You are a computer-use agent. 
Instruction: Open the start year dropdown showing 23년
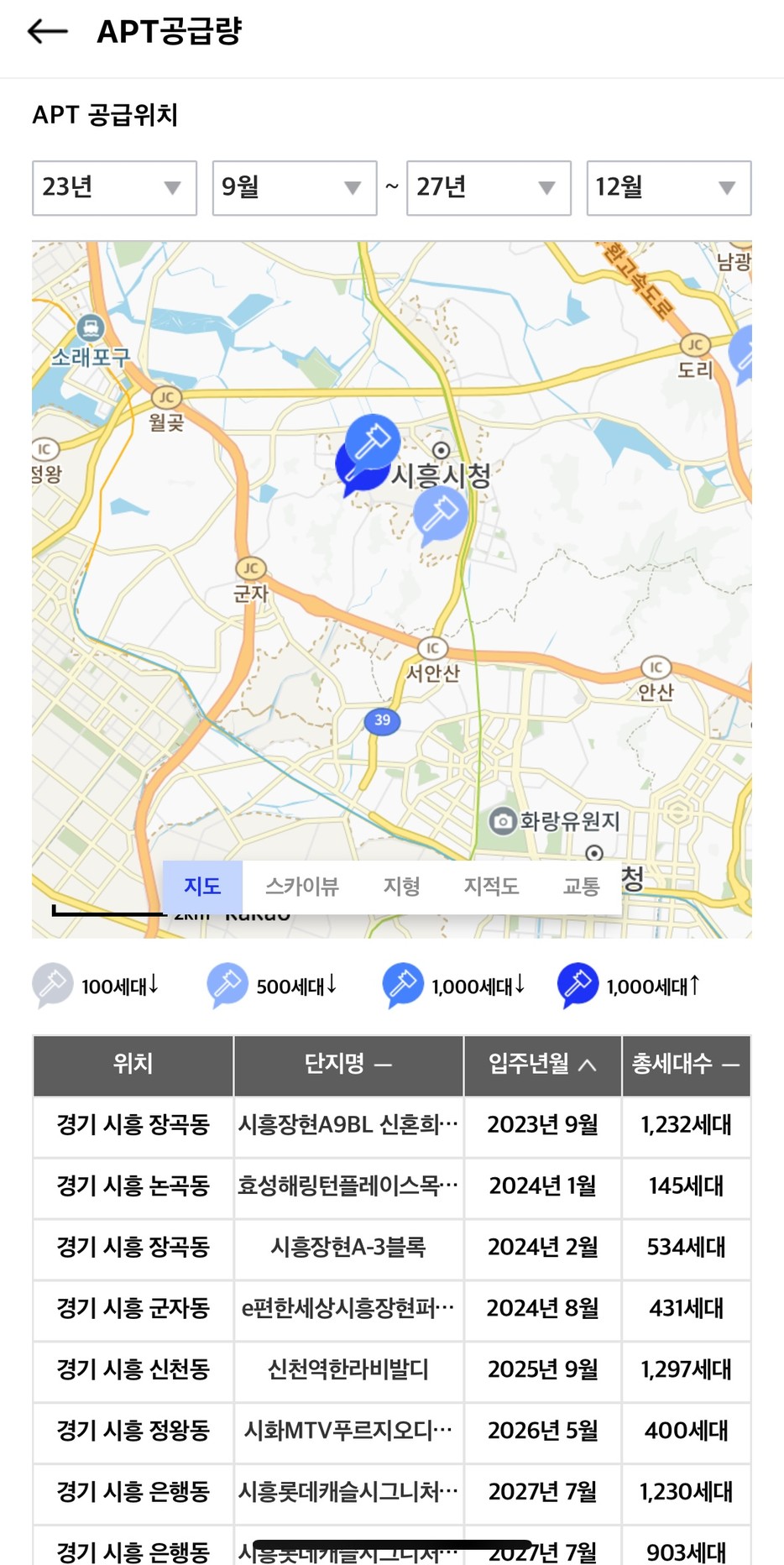[114, 188]
